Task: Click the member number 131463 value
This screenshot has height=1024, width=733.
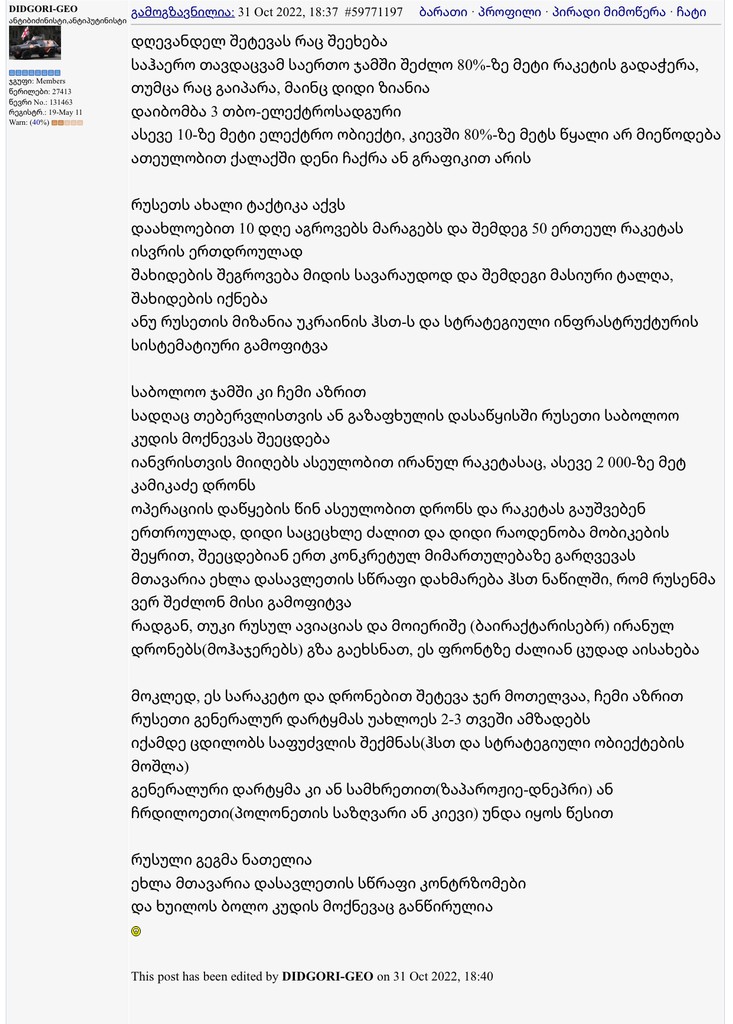Action: point(63,103)
